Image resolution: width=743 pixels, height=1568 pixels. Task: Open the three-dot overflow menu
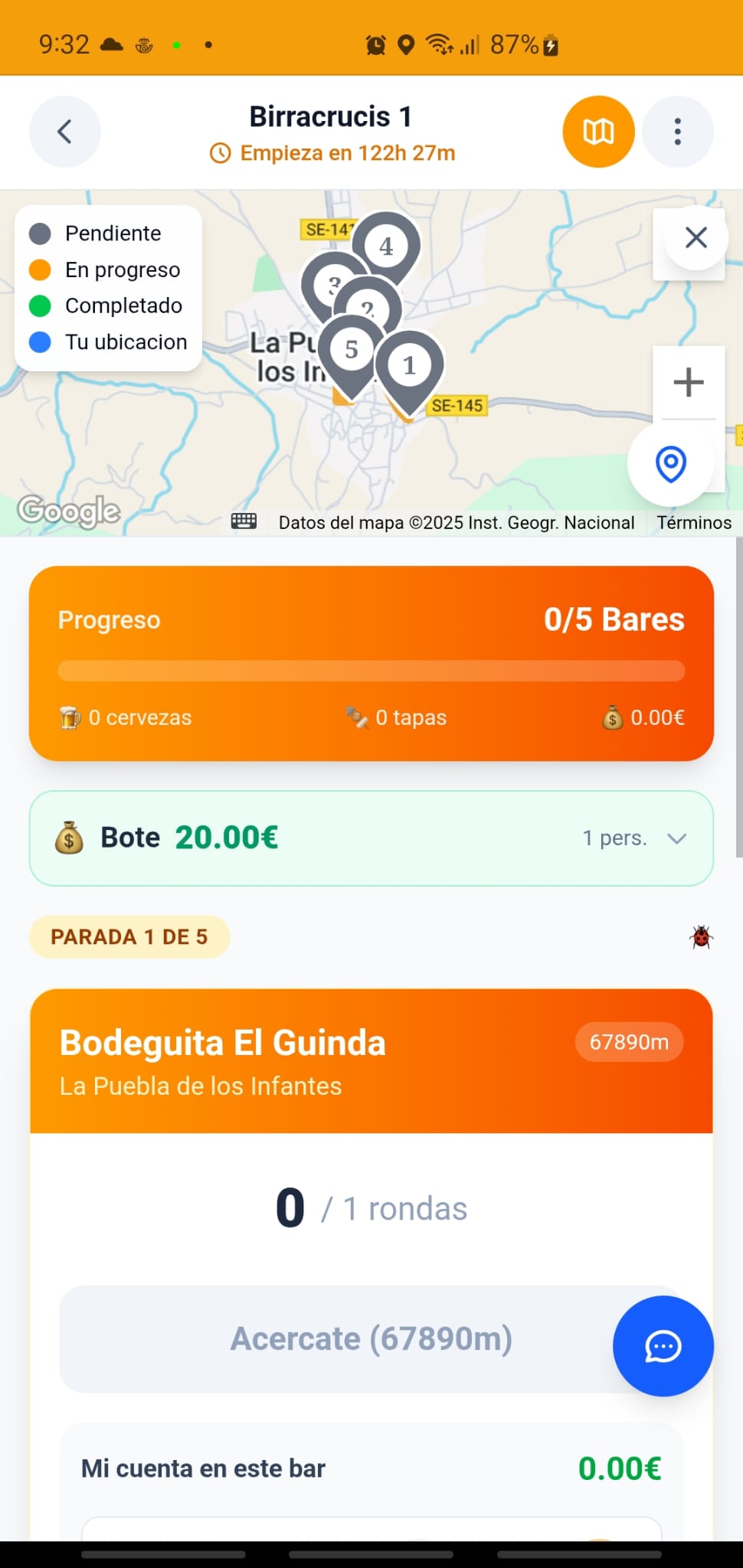click(678, 131)
